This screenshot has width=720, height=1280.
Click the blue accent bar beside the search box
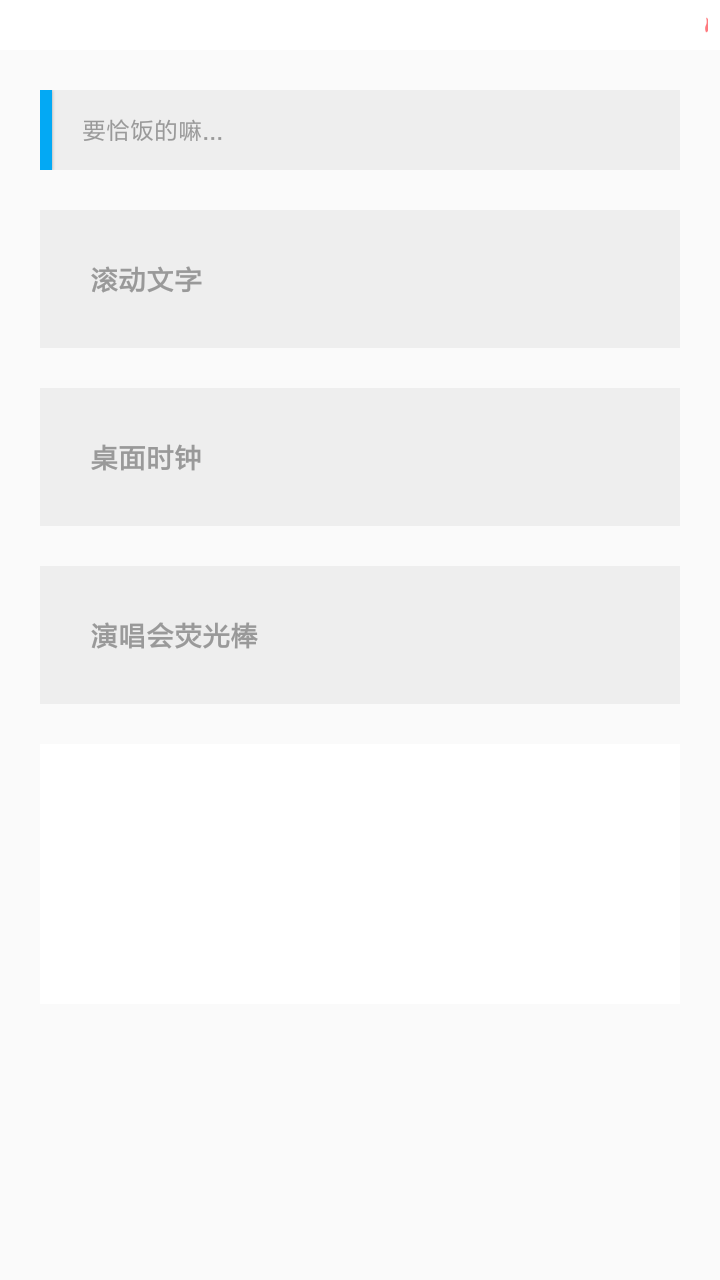click(44, 130)
